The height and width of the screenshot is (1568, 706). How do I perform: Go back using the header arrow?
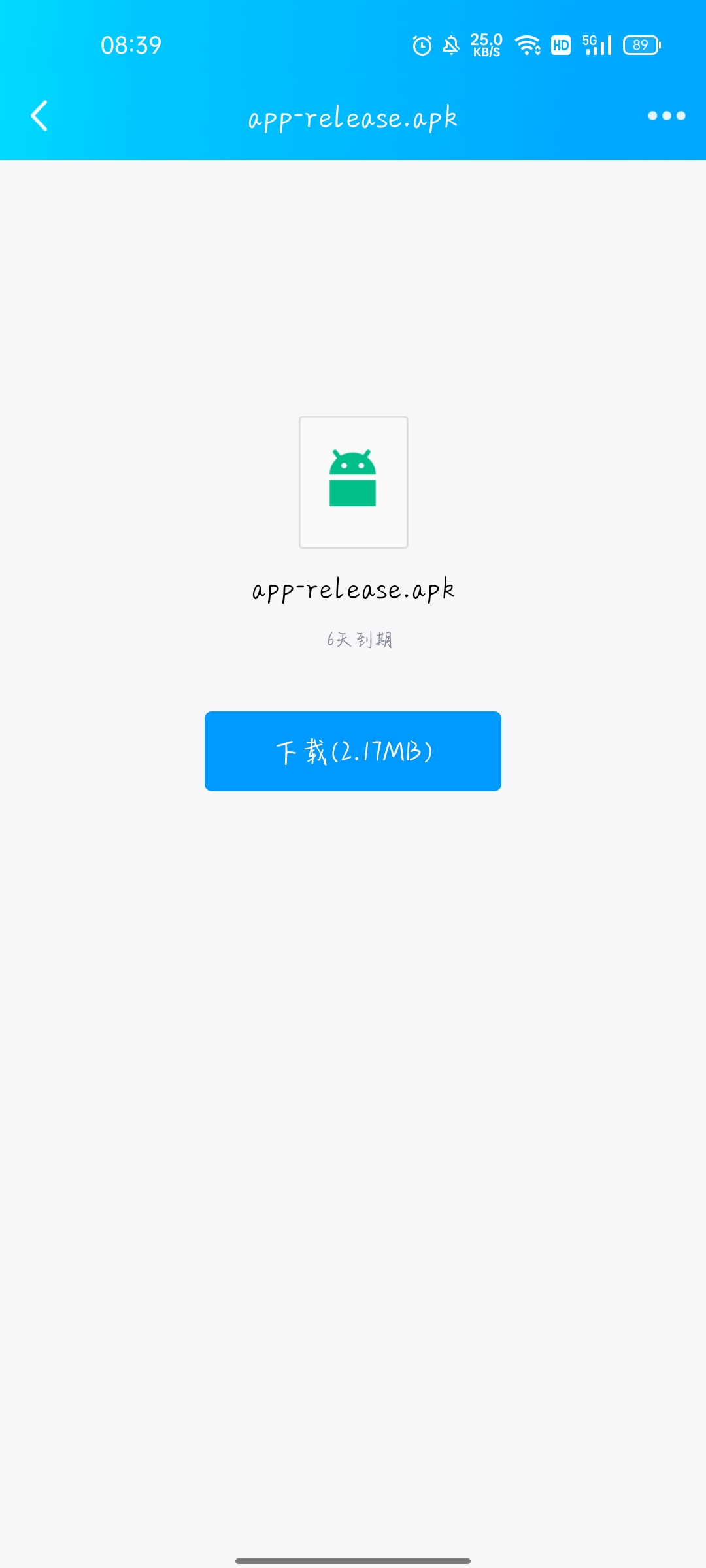point(40,116)
